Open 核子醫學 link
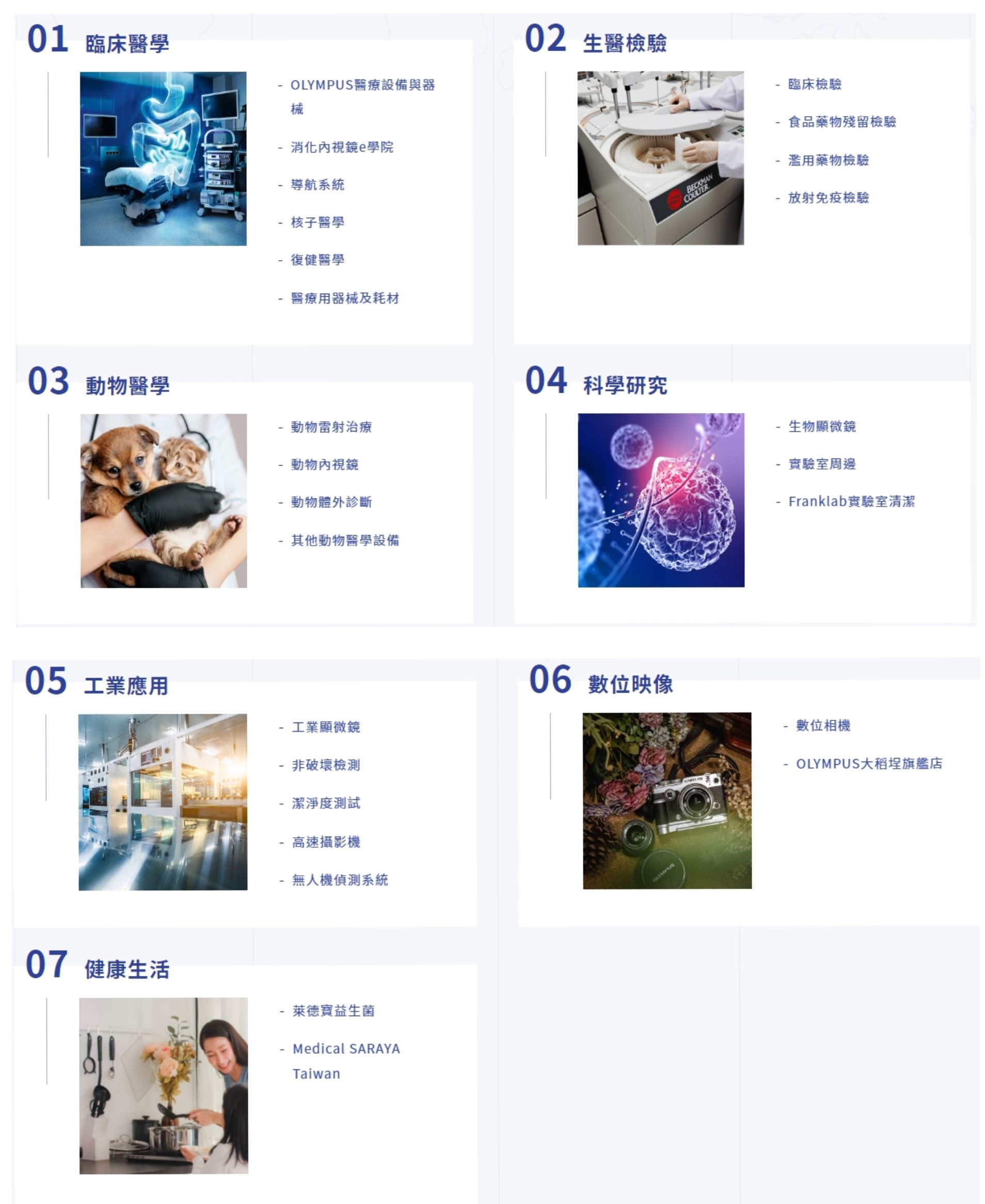Image resolution: width=985 pixels, height=1204 pixels. [317, 222]
